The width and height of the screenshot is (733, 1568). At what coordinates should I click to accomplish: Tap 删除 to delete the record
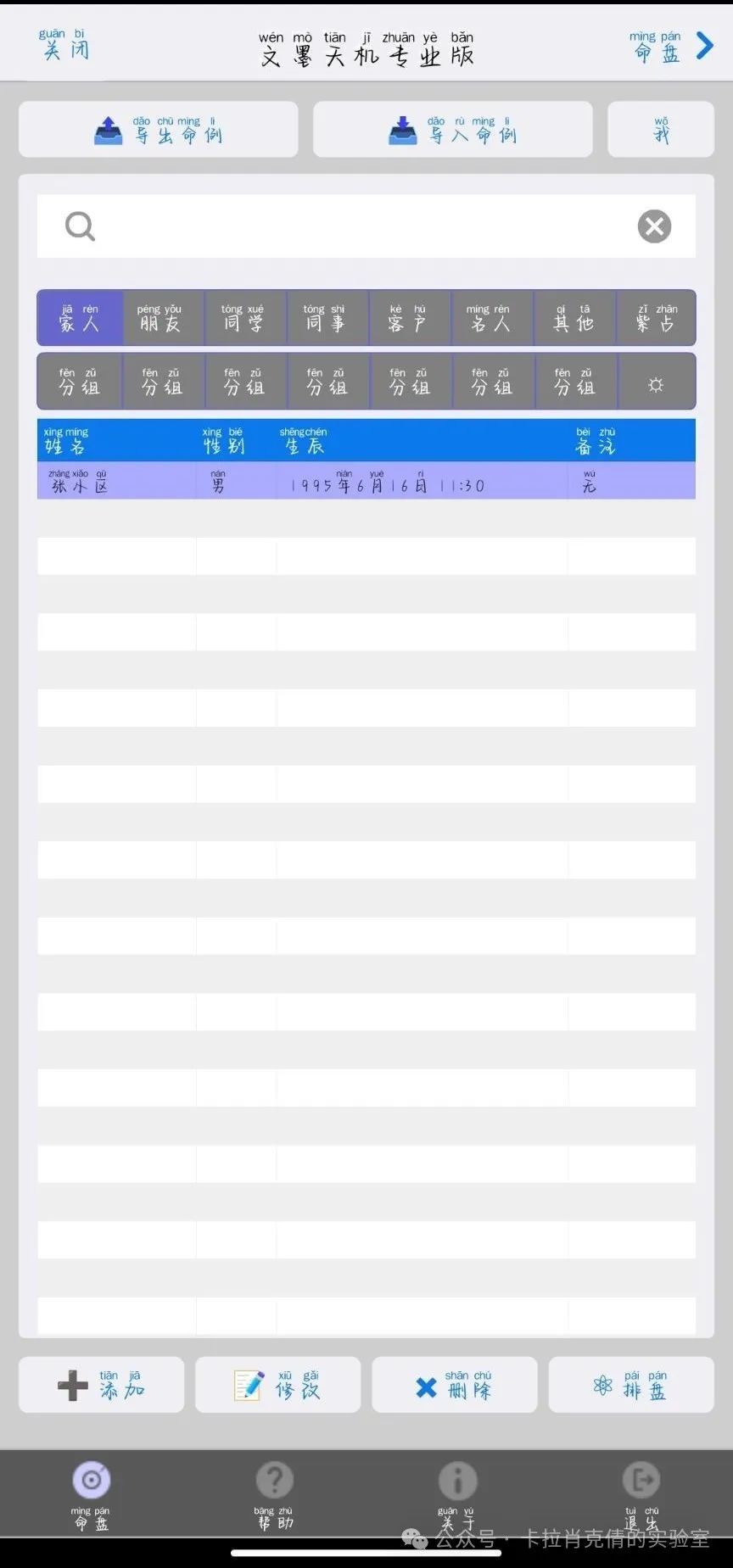tap(454, 1385)
